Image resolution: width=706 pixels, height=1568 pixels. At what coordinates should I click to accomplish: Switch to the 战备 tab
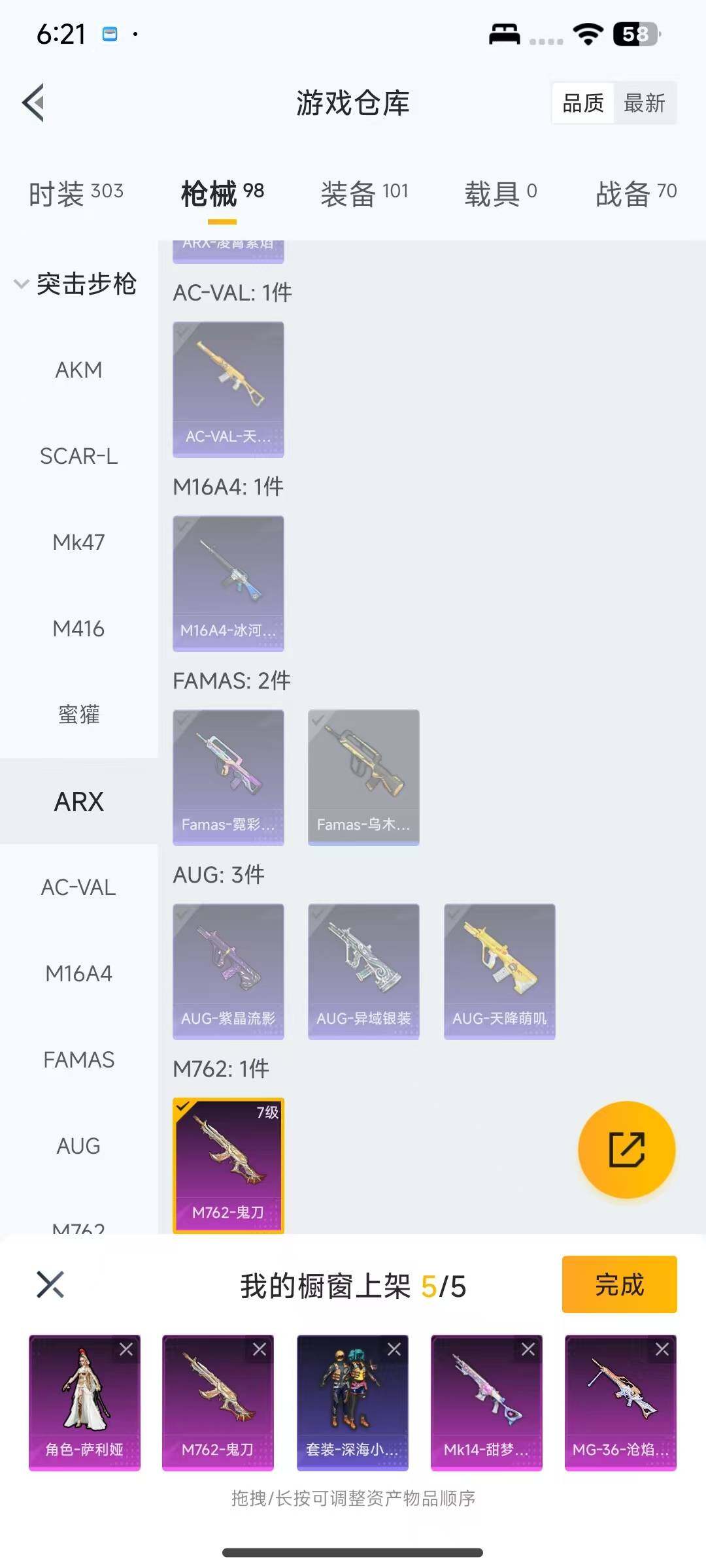click(635, 193)
